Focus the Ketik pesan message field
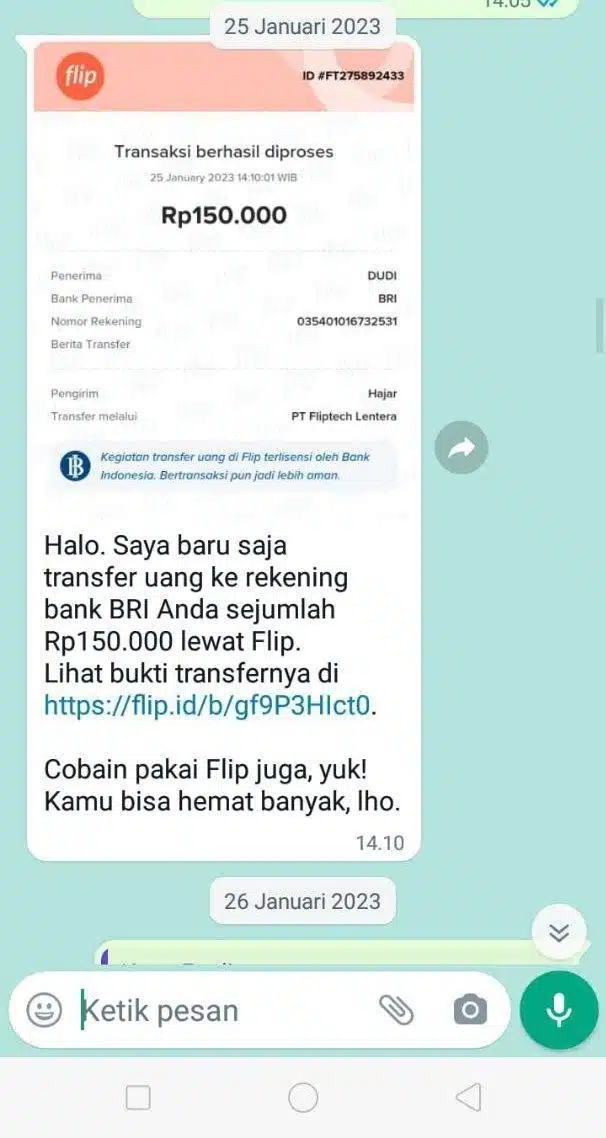 pyautogui.click(x=220, y=1011)
